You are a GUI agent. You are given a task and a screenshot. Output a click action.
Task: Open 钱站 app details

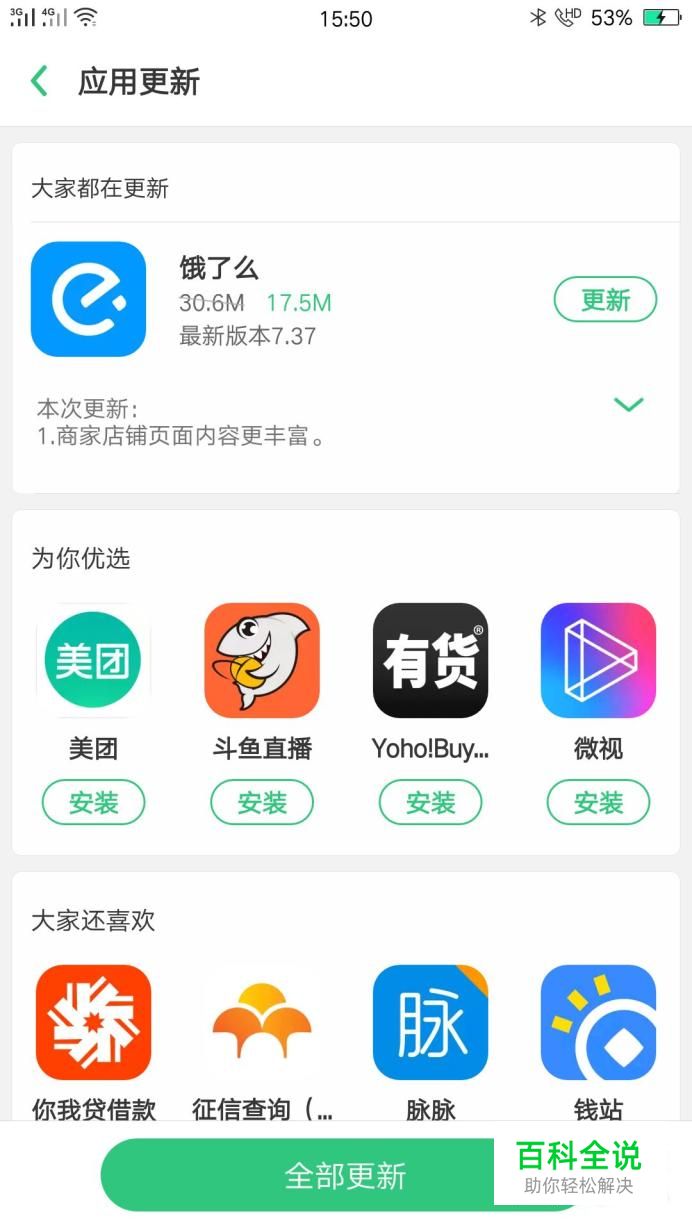tap(598, 1022)
